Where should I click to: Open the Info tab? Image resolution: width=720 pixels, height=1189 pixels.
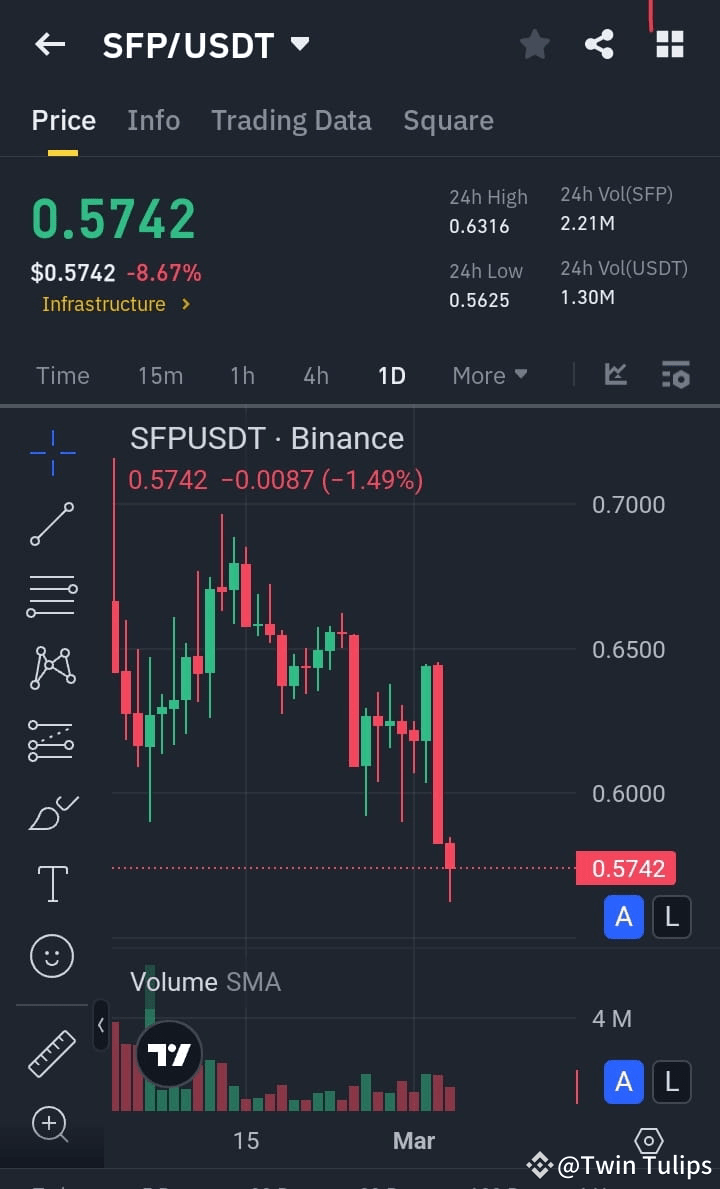point(153,119)
